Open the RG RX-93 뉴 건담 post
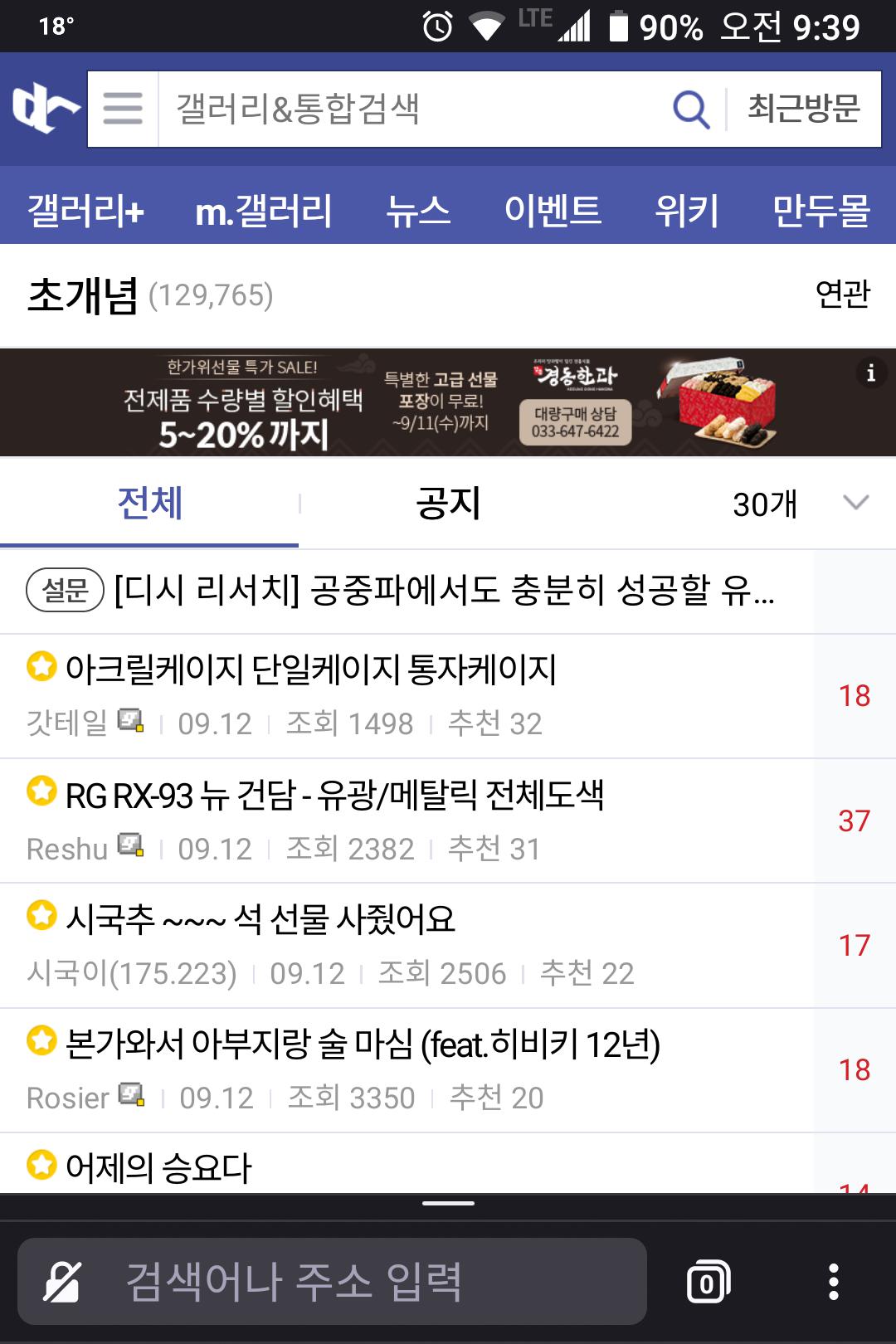The height and width of the screenshot is (1344, 896). [334, 796]
